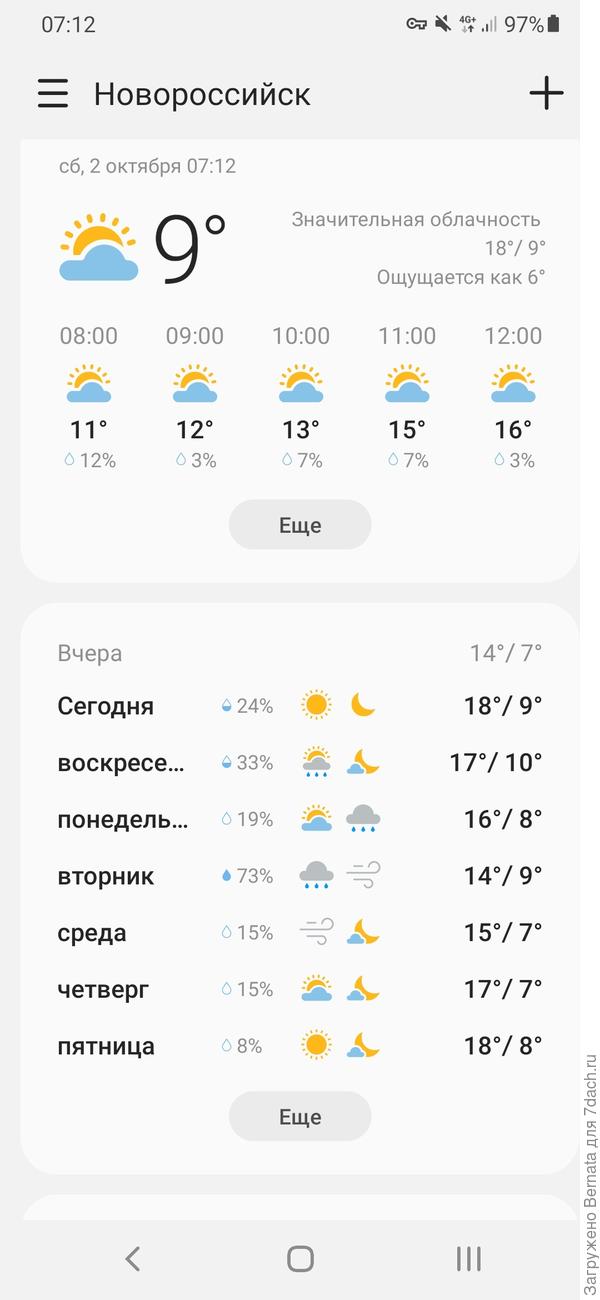Go to the system home screen
Screen dimensions: 600x1300
coord(300,1259)
